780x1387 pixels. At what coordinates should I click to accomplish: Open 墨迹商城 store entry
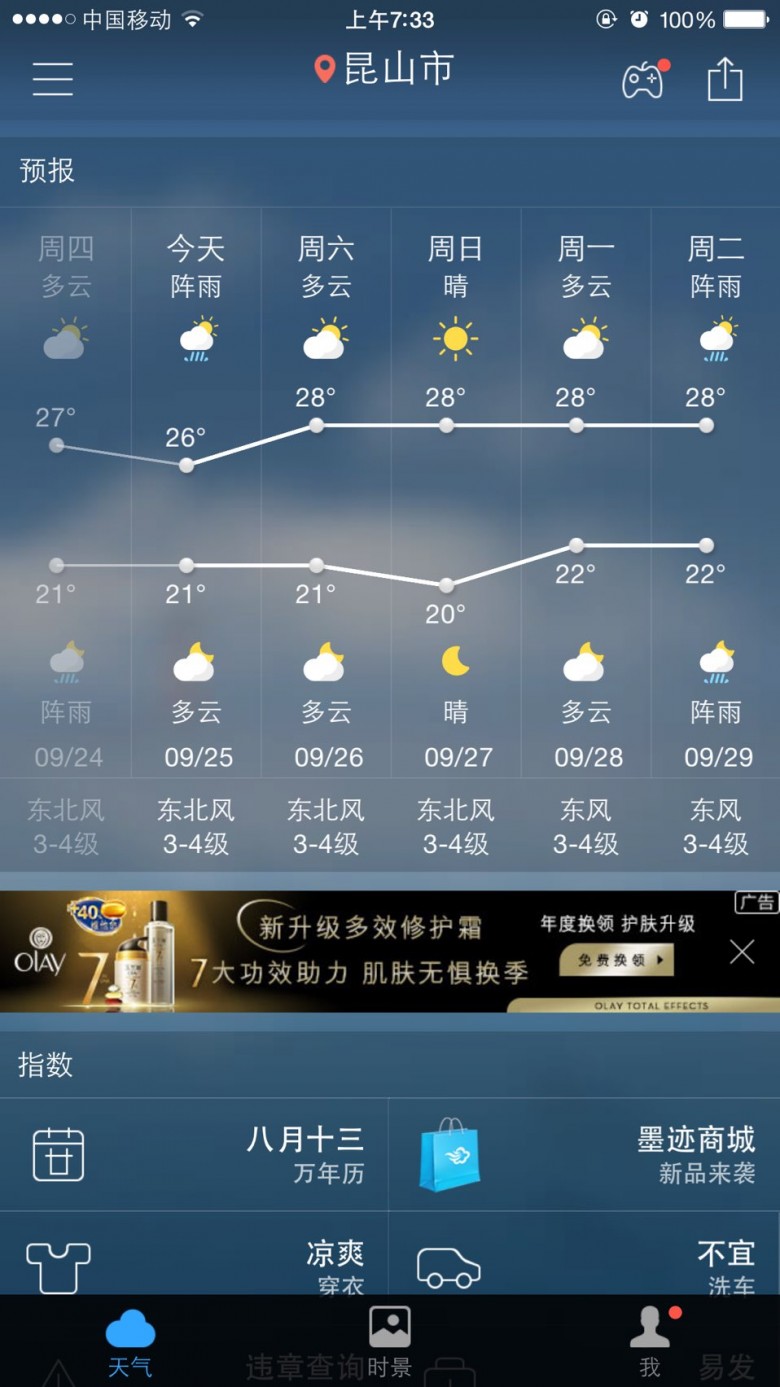[584, 1154]
